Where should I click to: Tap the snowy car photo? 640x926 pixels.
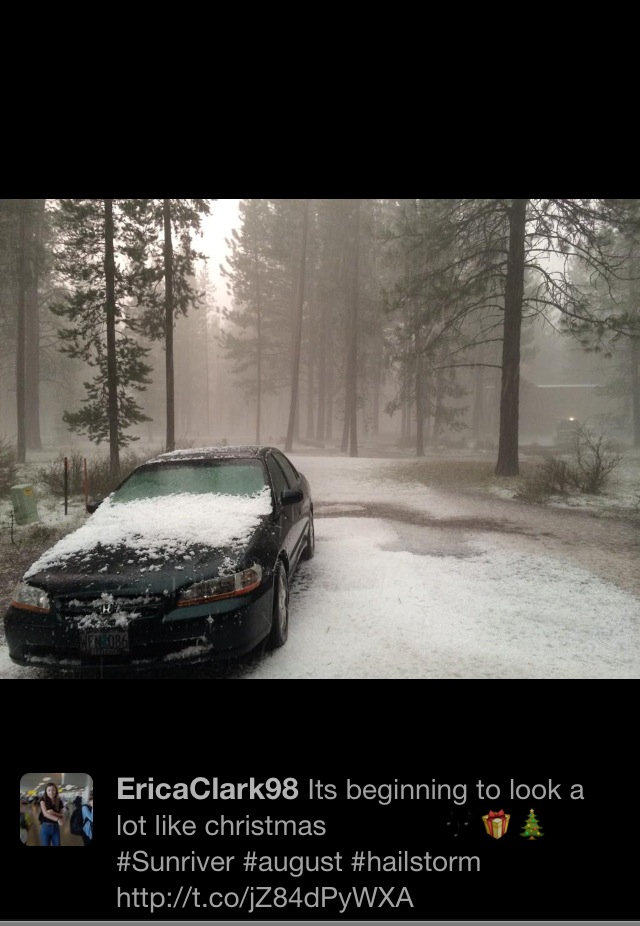click(320, 438)
